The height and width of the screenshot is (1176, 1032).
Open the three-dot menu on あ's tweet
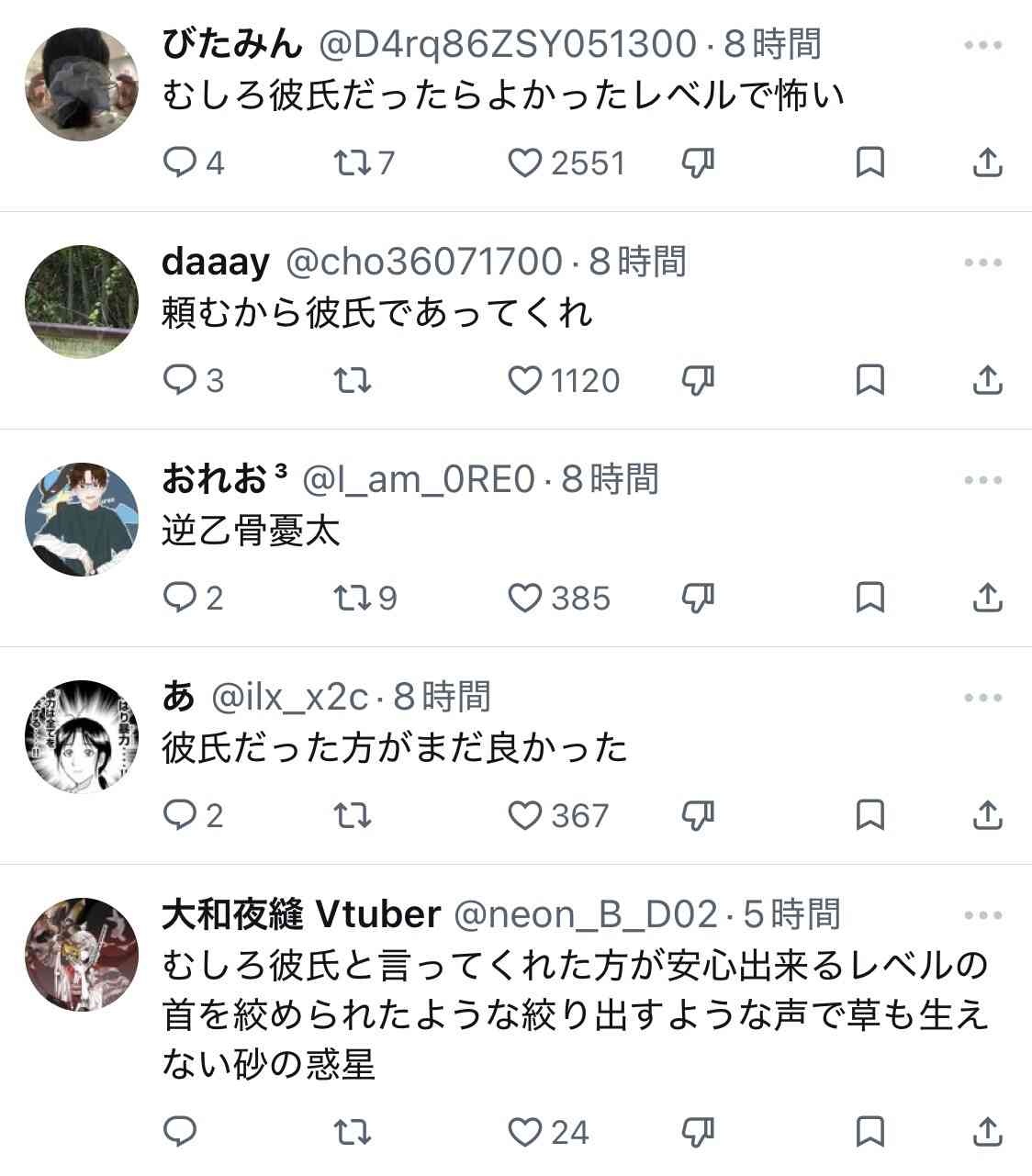pos(979,698)
